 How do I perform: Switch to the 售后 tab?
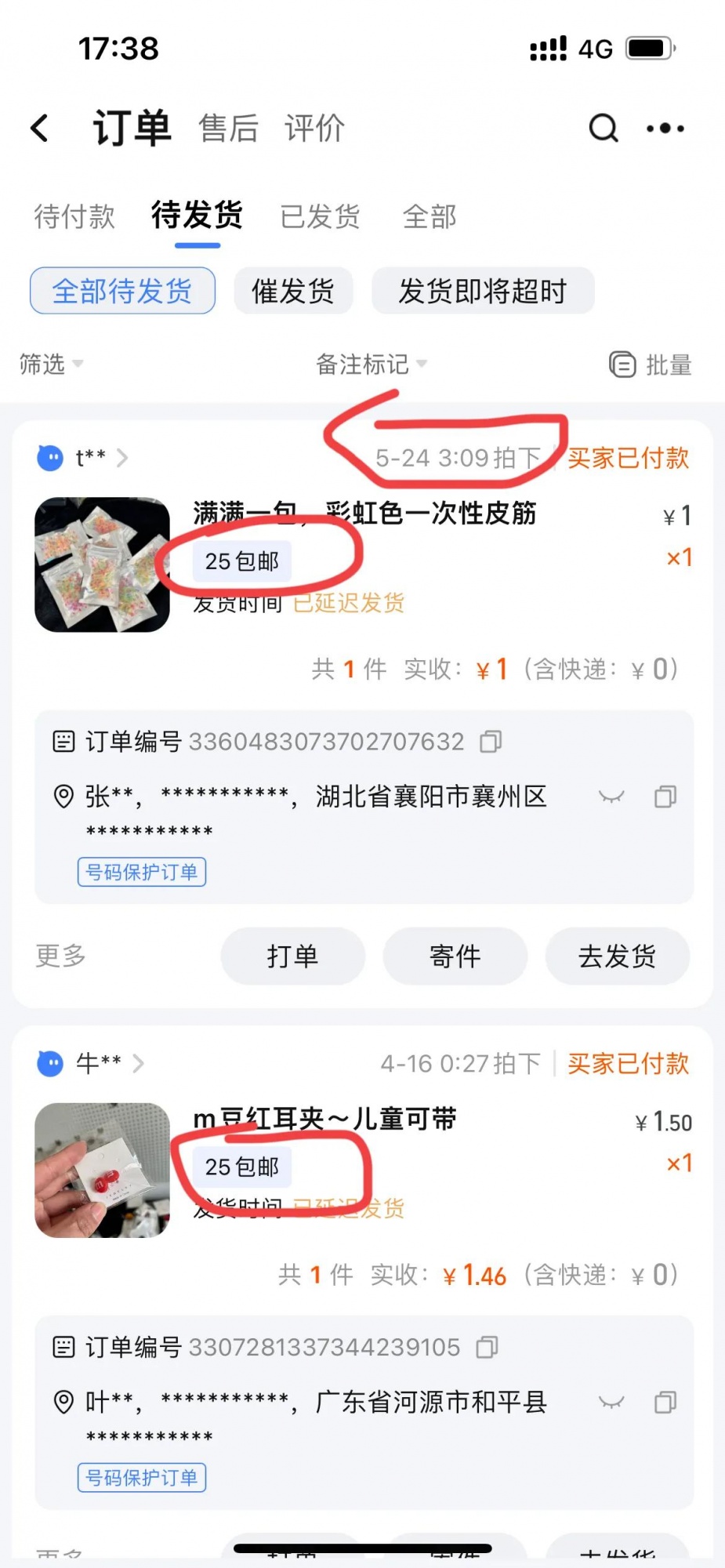(228, 128)
